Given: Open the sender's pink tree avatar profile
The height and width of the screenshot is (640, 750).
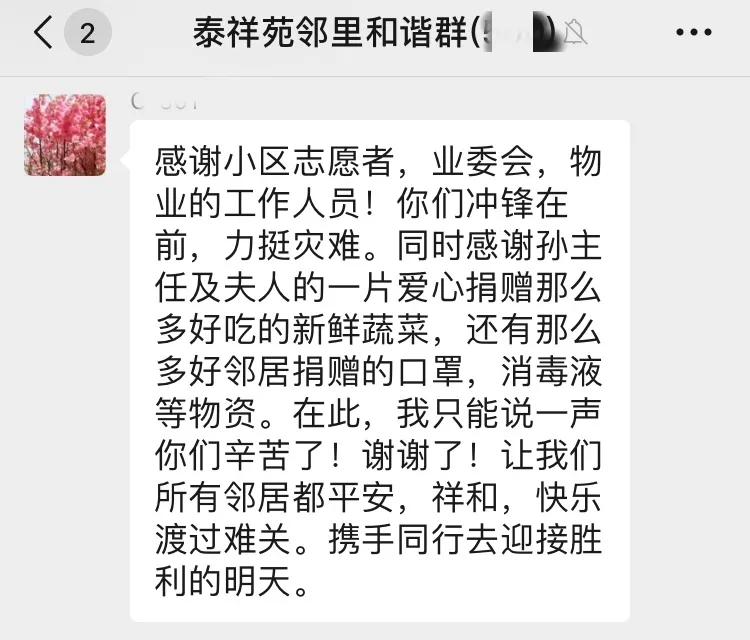Looking at the screenshot, I should [x=65, y=135].
